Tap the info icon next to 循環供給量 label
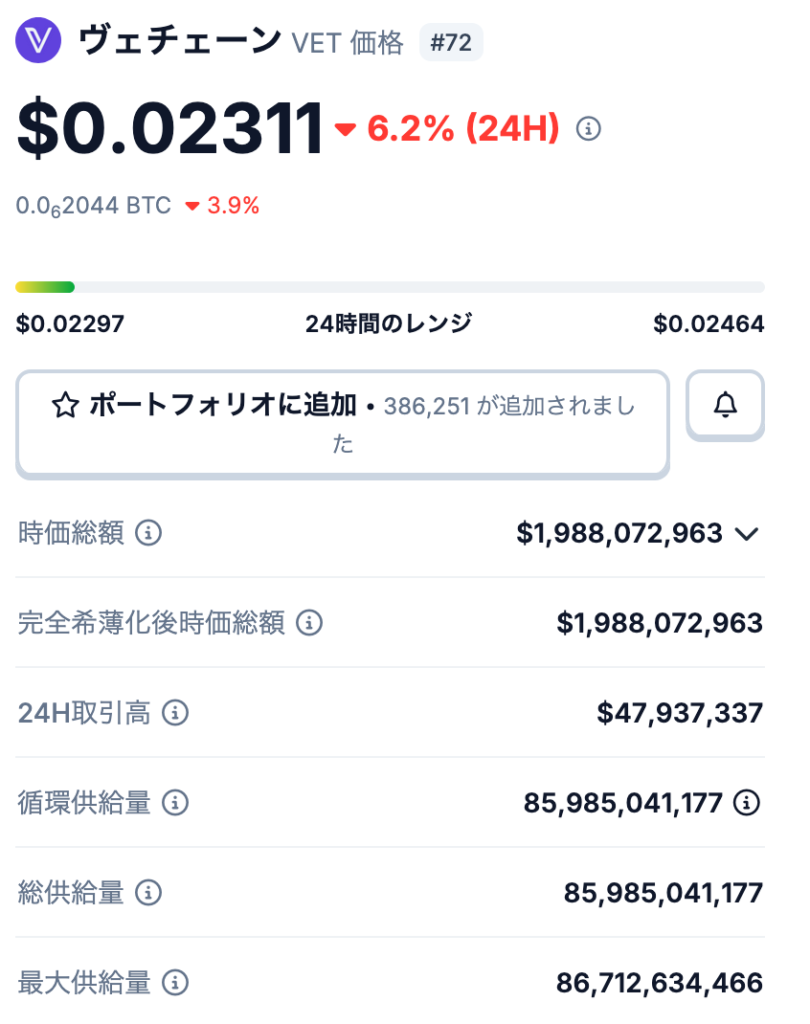 [175, 802]
